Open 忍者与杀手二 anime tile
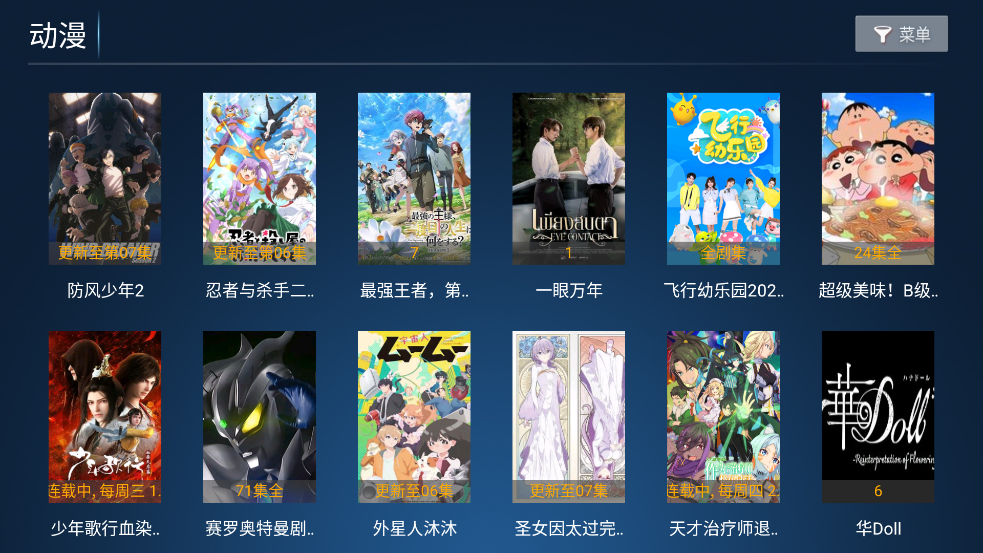The width and height of the screenshot is (983, 553). coord(260,180)
